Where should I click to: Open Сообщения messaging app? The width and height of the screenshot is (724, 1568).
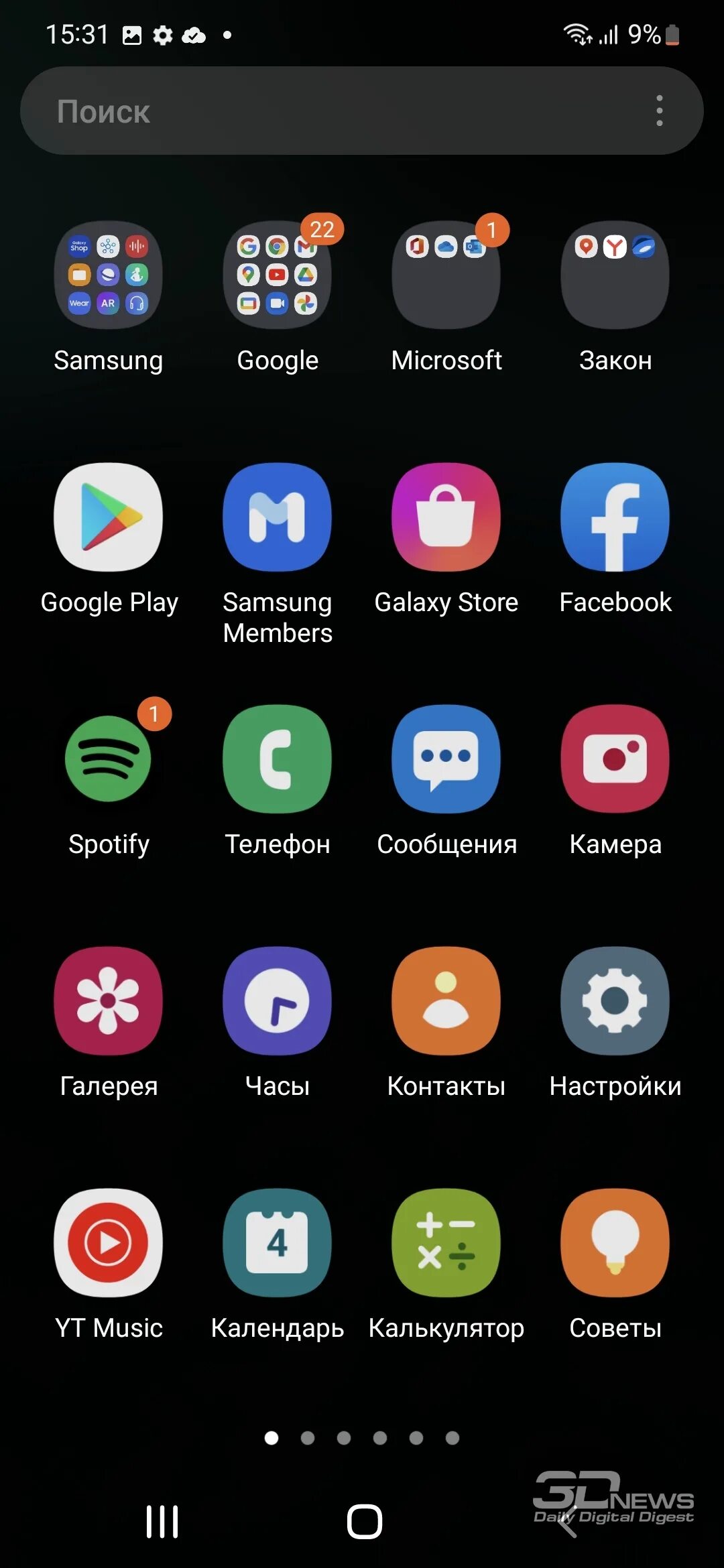[x=446, y=759]
